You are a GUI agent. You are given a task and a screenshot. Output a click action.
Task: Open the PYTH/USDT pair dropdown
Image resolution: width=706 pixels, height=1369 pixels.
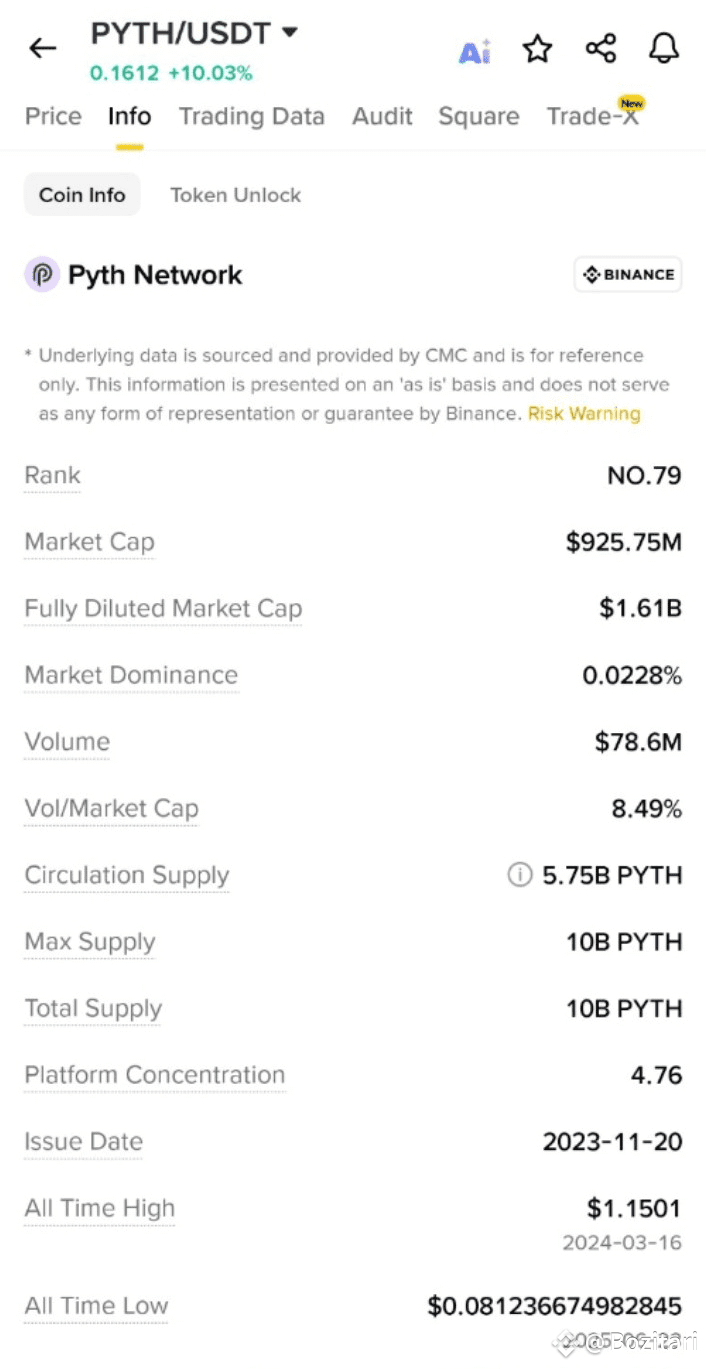coord(290,32)
